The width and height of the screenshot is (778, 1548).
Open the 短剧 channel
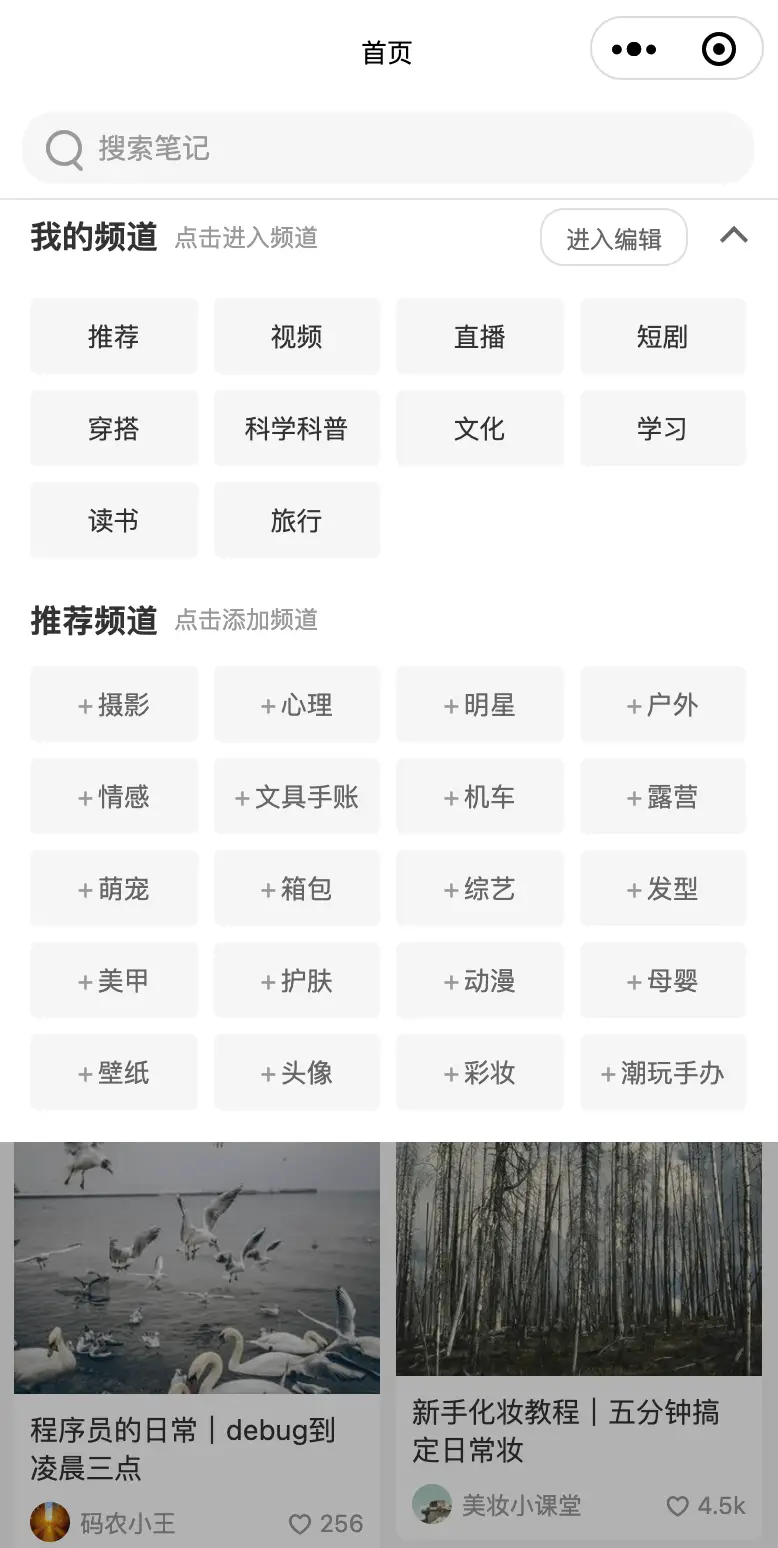[663, 337]
